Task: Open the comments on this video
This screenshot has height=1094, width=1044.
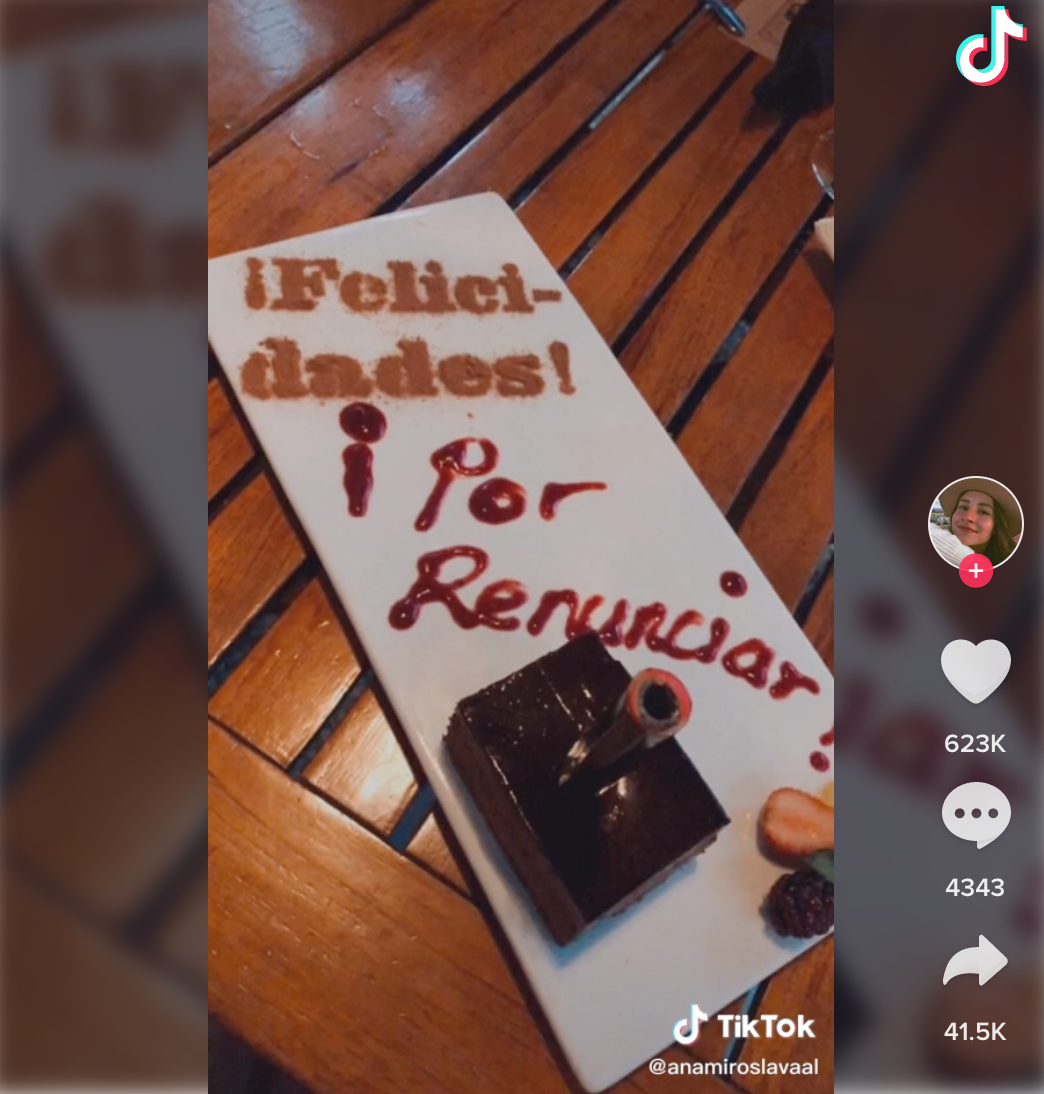Action: click(975, 815)
